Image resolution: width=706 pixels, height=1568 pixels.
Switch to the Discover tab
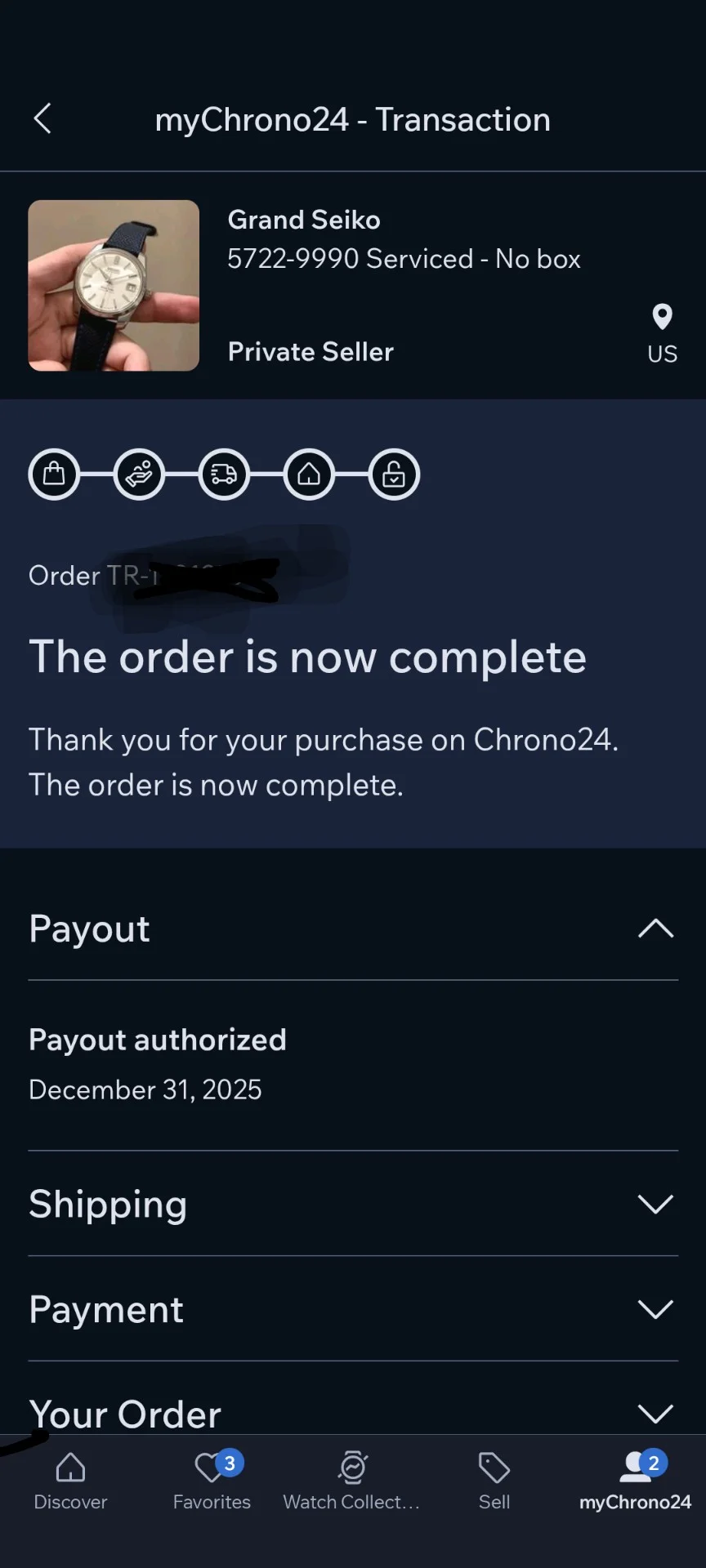click(70, 1481)
